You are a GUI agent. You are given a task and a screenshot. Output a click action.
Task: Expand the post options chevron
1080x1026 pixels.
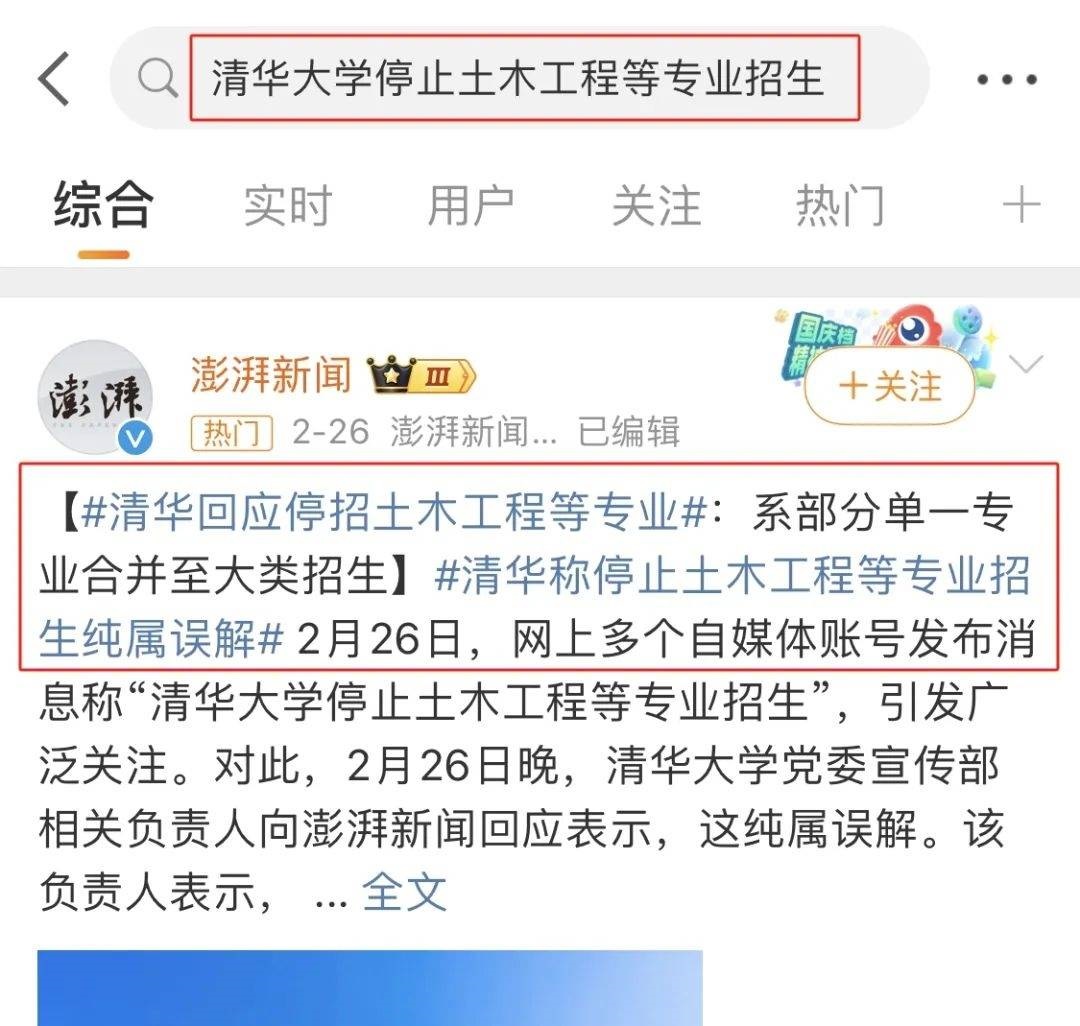pyautogui.click(x=1027, y=364)
